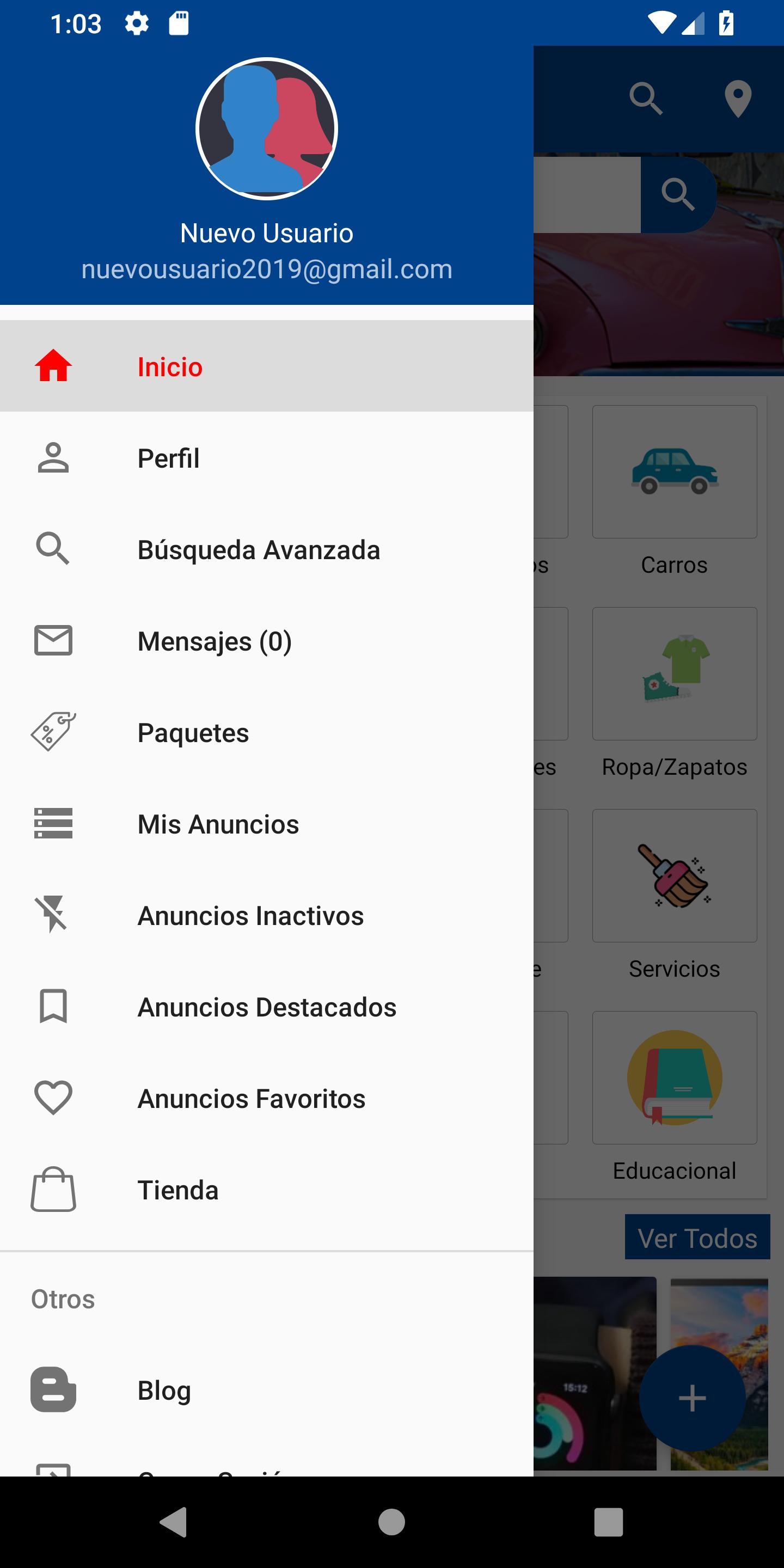Tap the search icon in the top bar
This screenshot has height=1568, width=784.
(646, 99)
